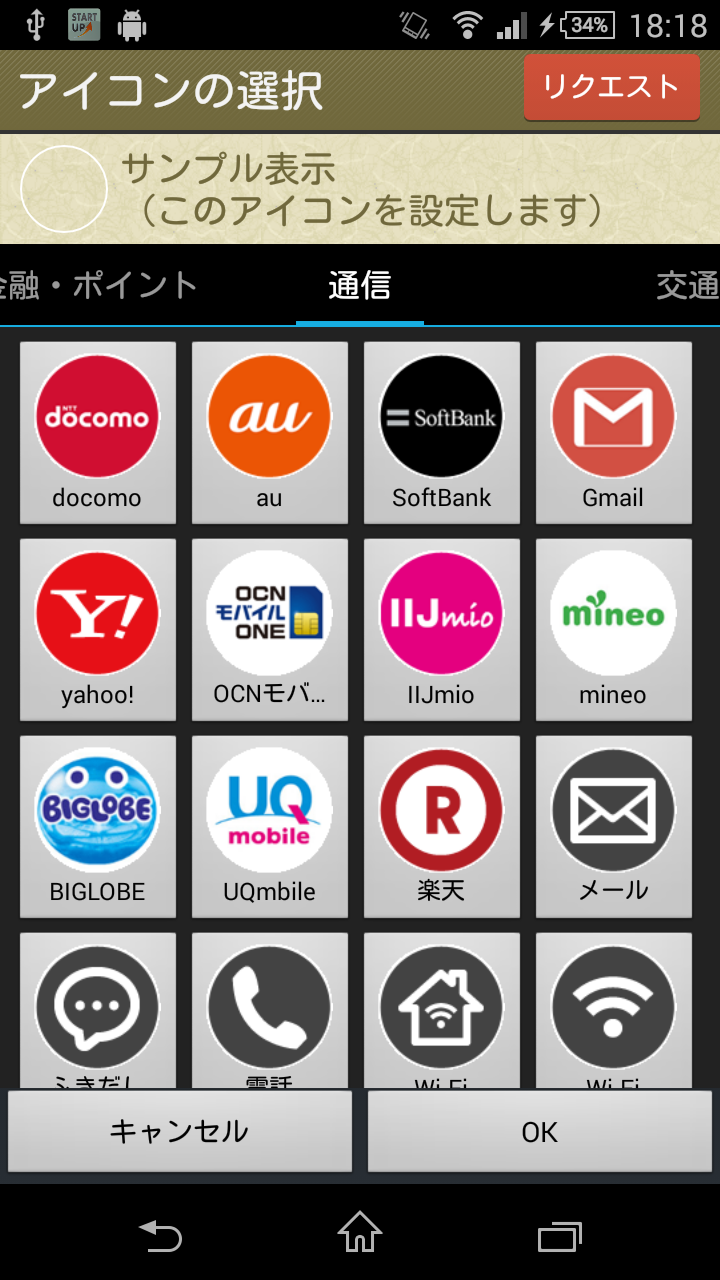
Task: Select the BIGLOBE icon
Action: coord(97,808)
